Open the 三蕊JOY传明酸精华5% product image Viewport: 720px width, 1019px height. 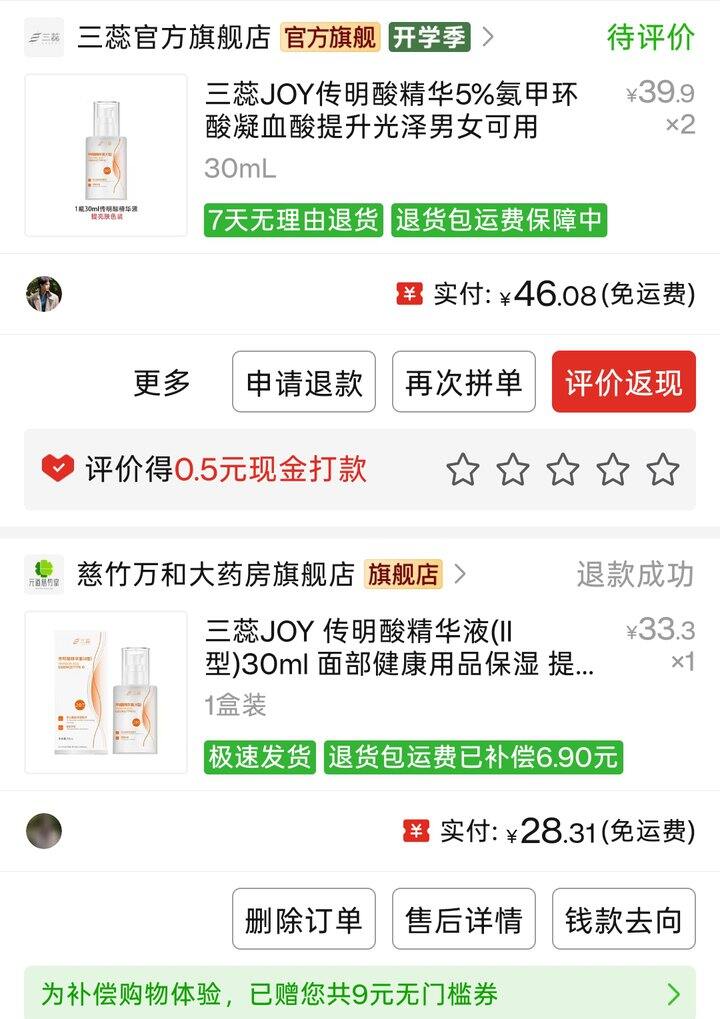click(106, 155)
